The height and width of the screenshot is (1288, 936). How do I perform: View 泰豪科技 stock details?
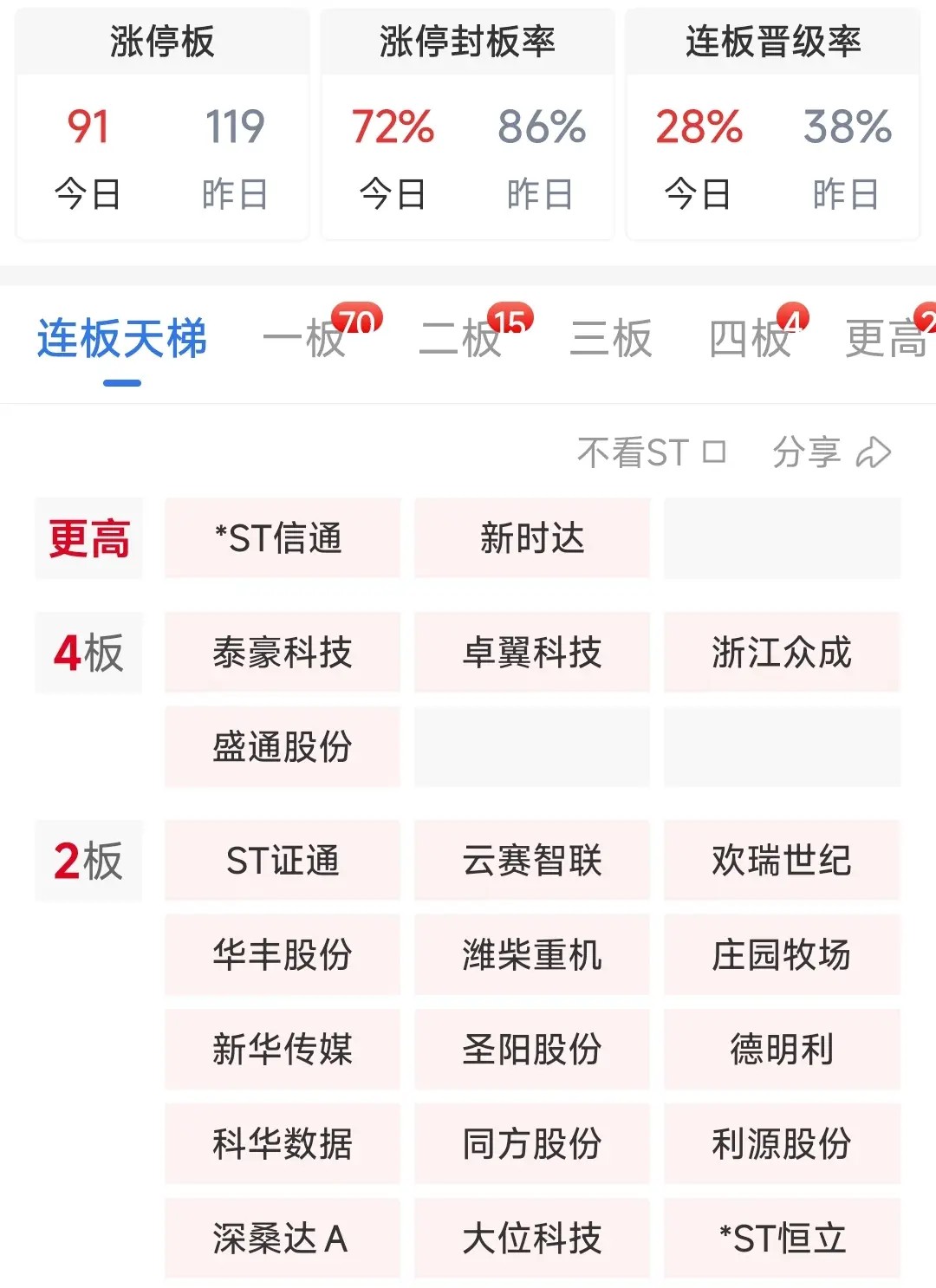tap(283, 653)
